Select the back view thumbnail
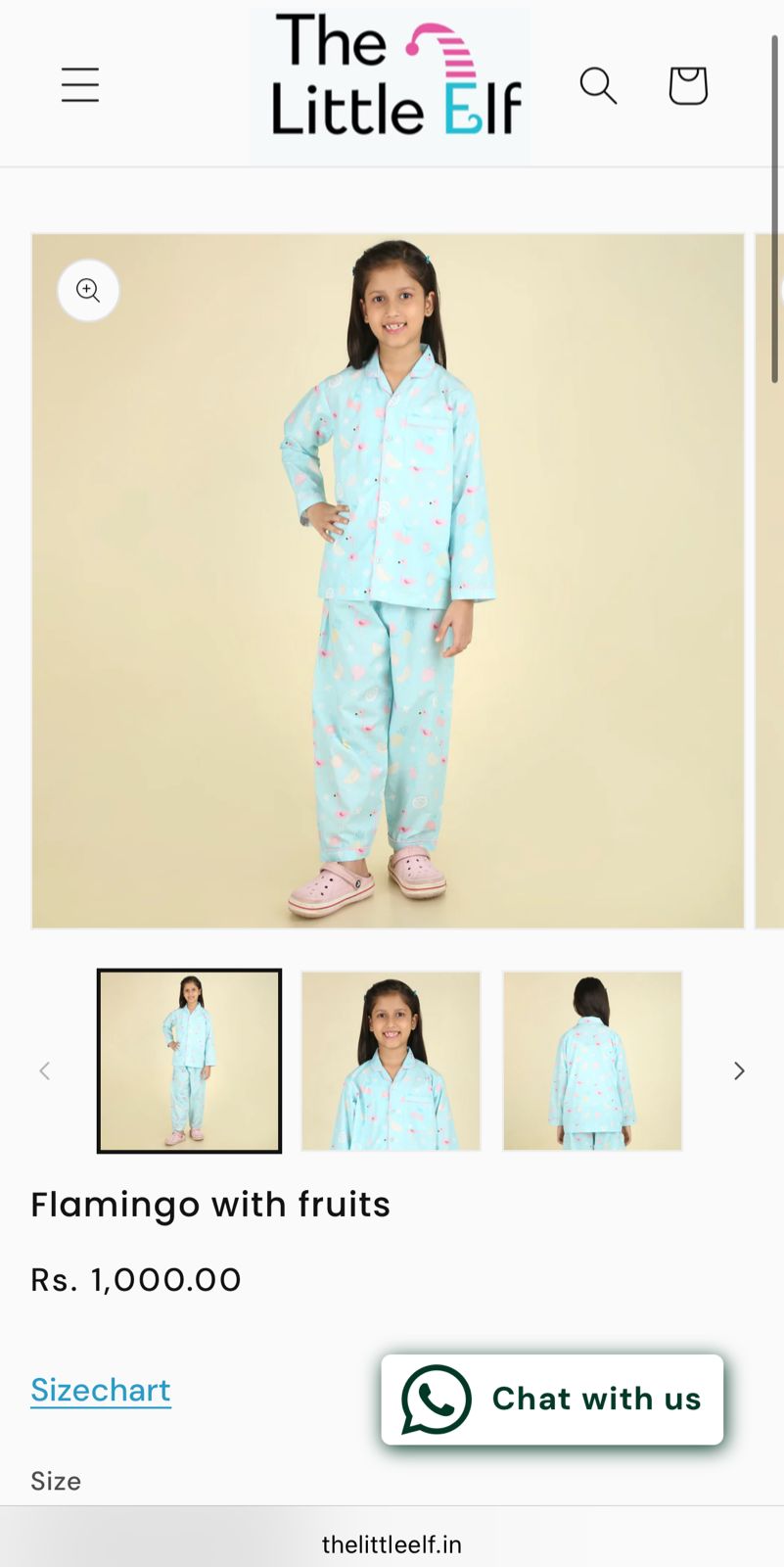 point(592,1061)
